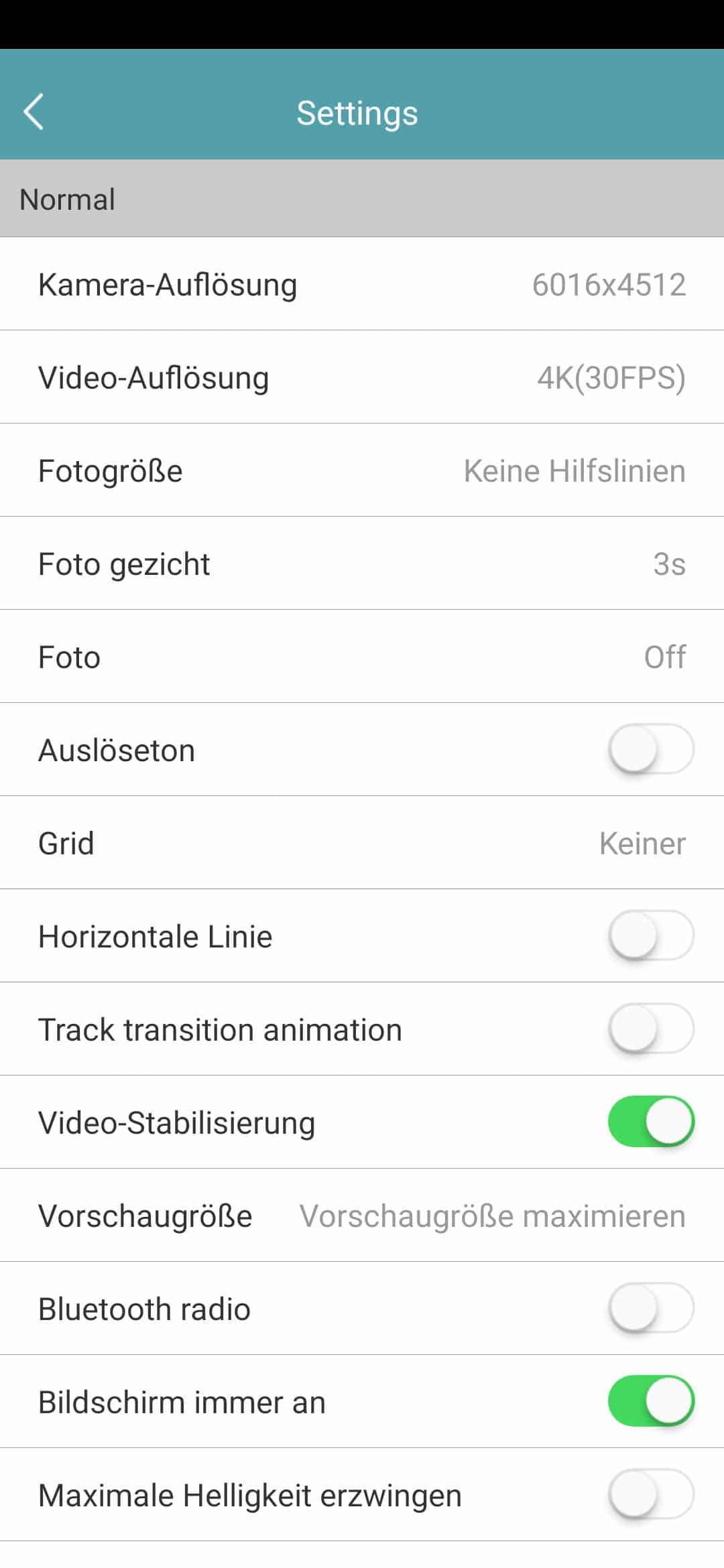This screenshot has width=724, height=1568.
Task: Open Kamera-Auflösung setting
Action: (x=362, y=284)
